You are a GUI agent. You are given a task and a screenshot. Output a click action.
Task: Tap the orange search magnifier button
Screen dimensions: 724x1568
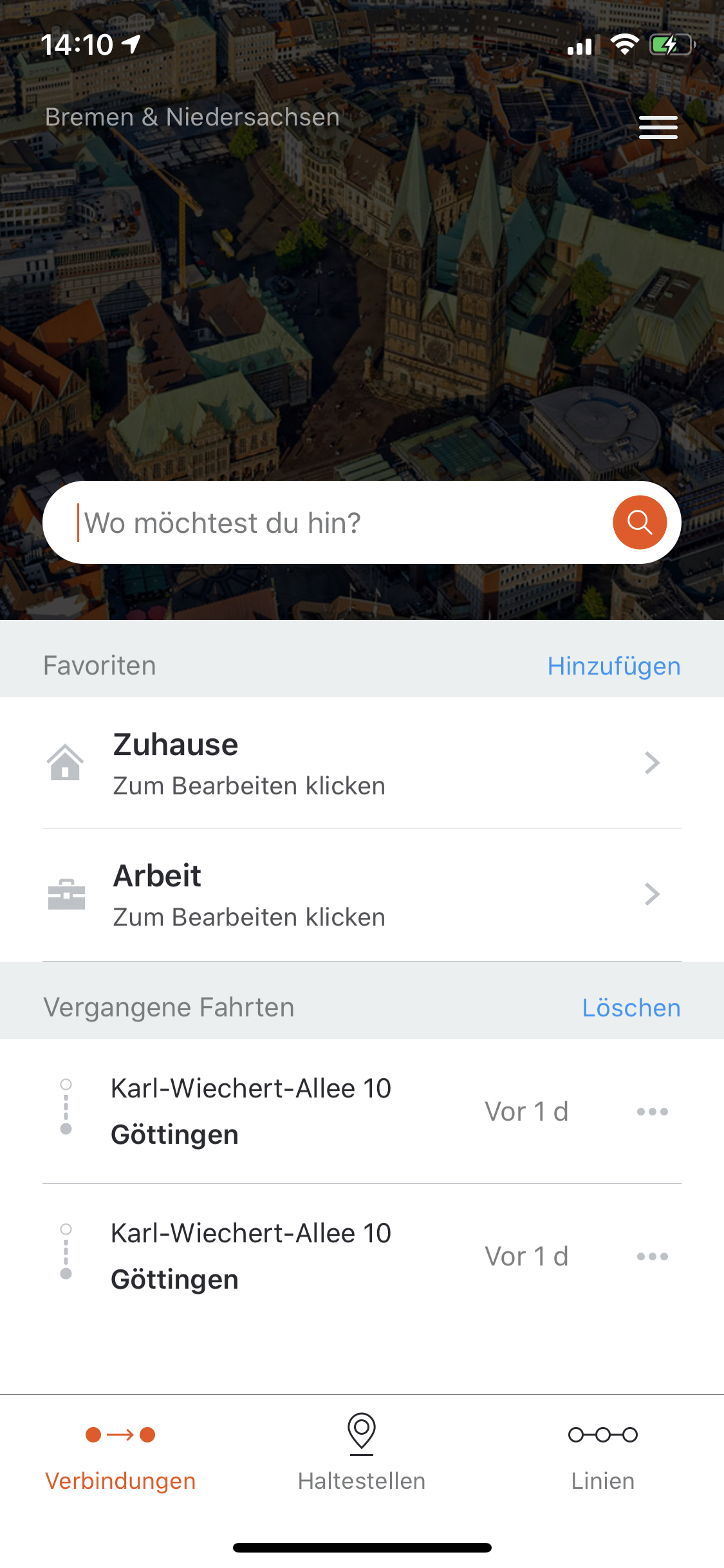pyautogui.click(x=639, y=522)
